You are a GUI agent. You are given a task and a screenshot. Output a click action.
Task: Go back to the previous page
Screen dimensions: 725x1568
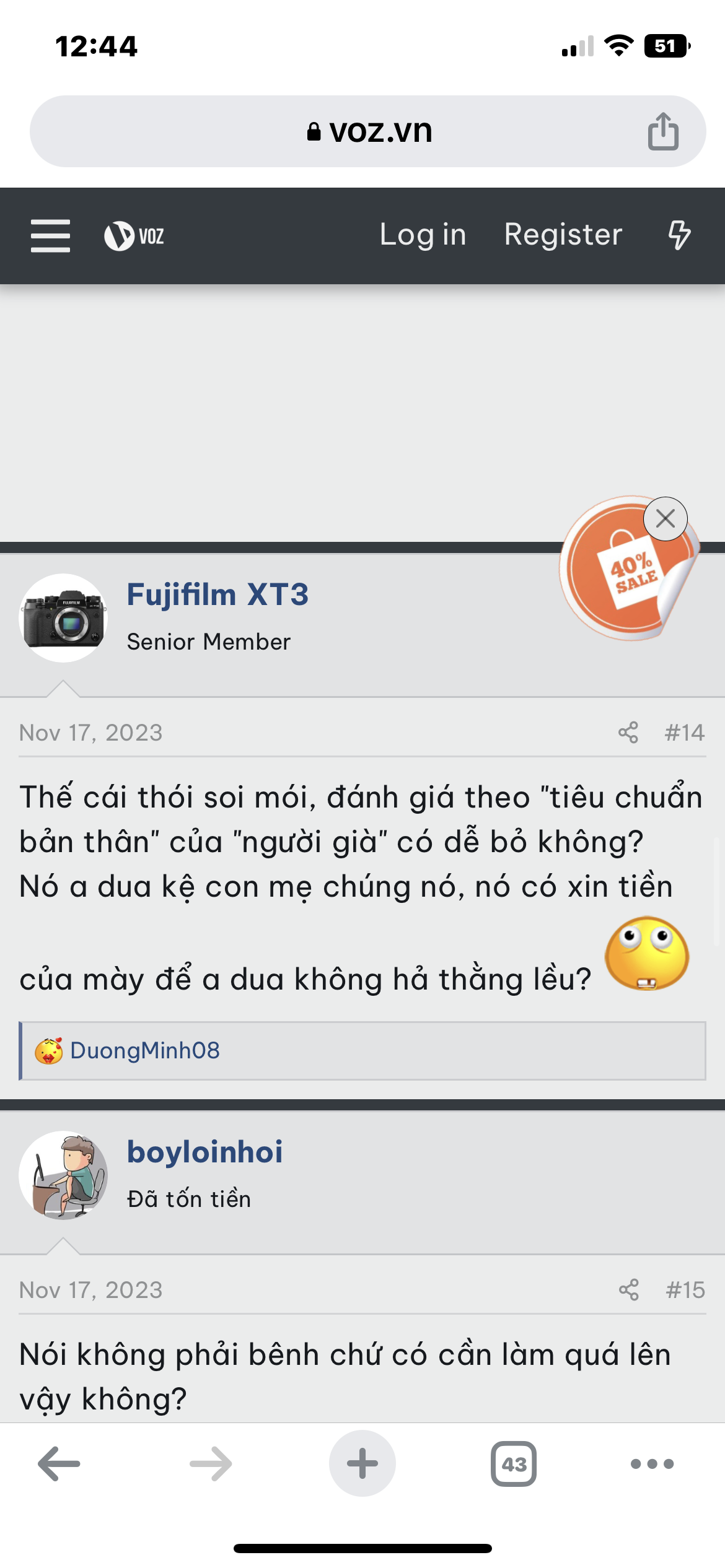pyautogui.click(x=59, y=1464)
